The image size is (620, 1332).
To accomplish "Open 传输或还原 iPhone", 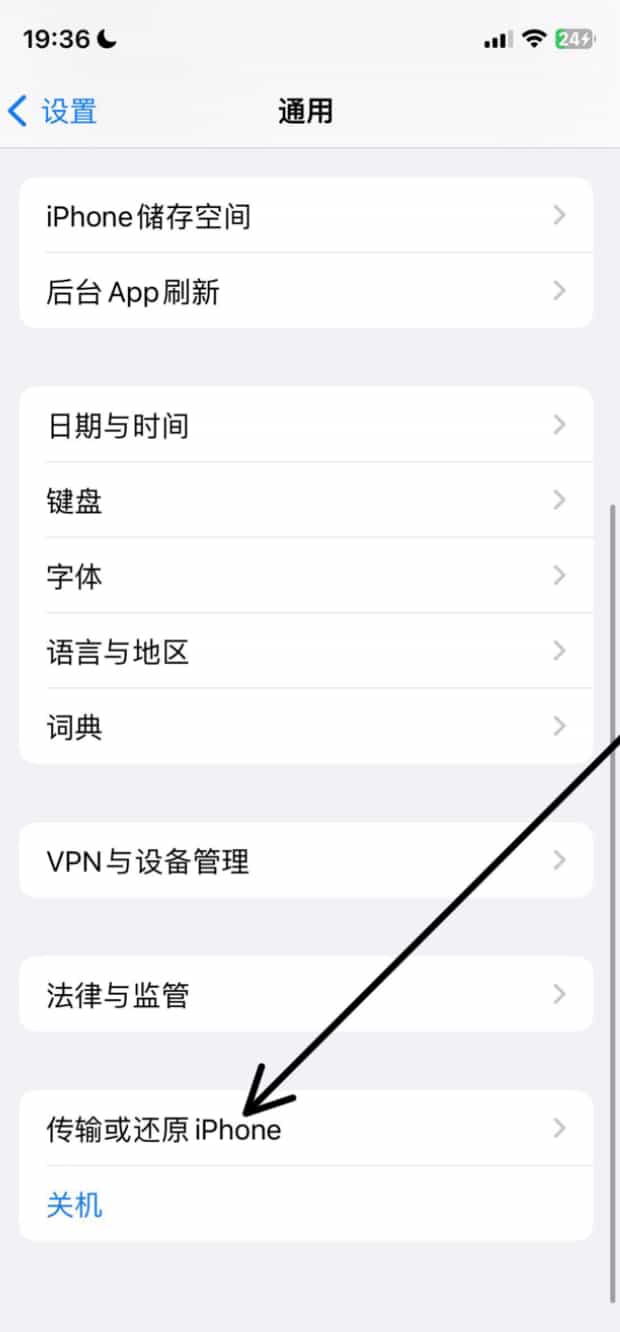I will click(306, 1128).
